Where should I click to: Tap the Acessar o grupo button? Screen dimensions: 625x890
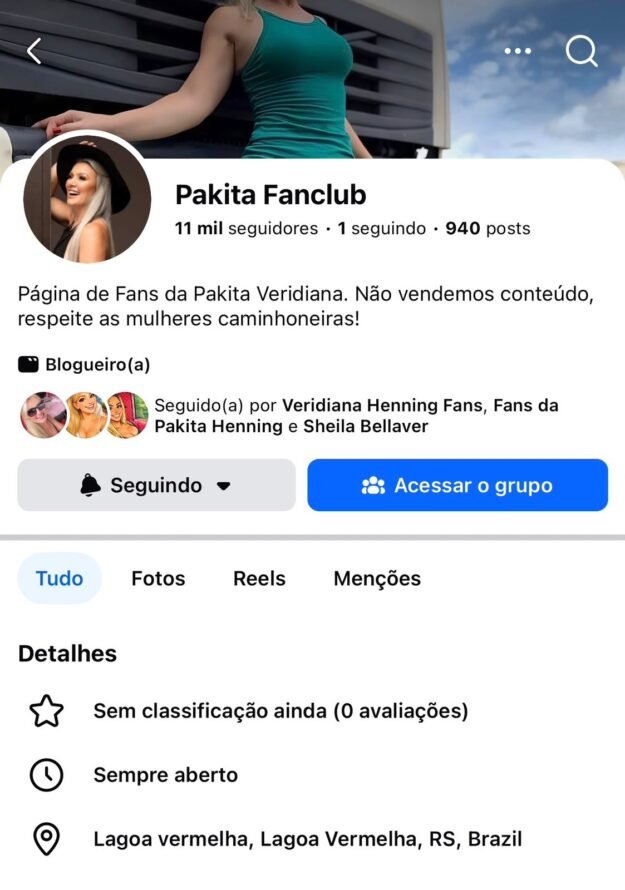tap(457, 485)
